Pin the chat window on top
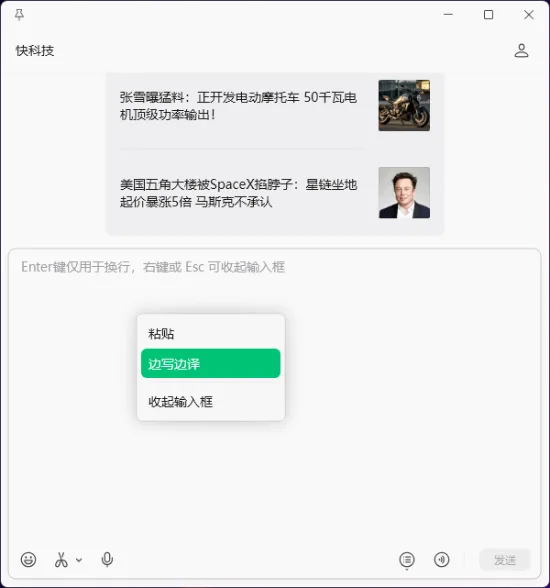550x588 pixels. coord(19,15)
